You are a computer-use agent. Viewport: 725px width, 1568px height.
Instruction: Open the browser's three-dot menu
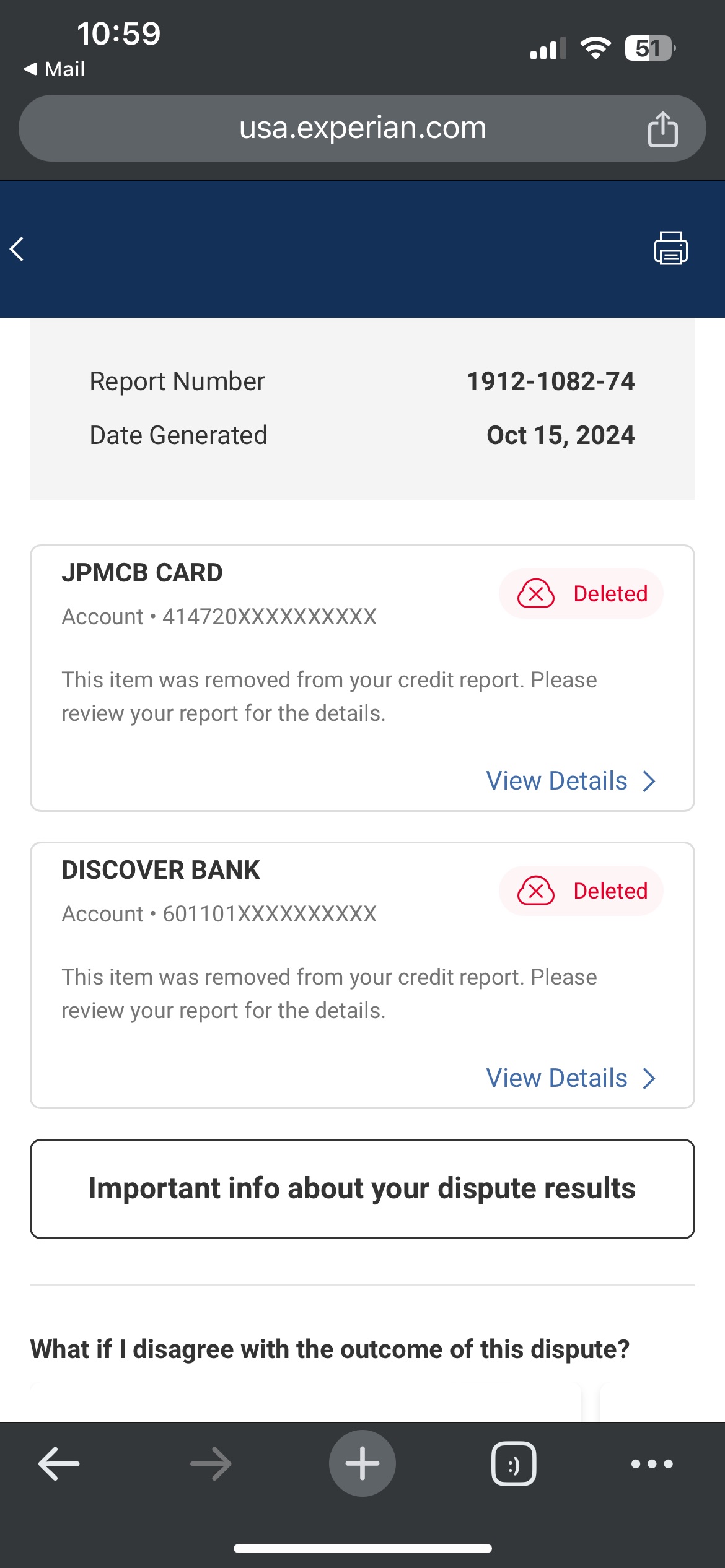point(652,1463)
